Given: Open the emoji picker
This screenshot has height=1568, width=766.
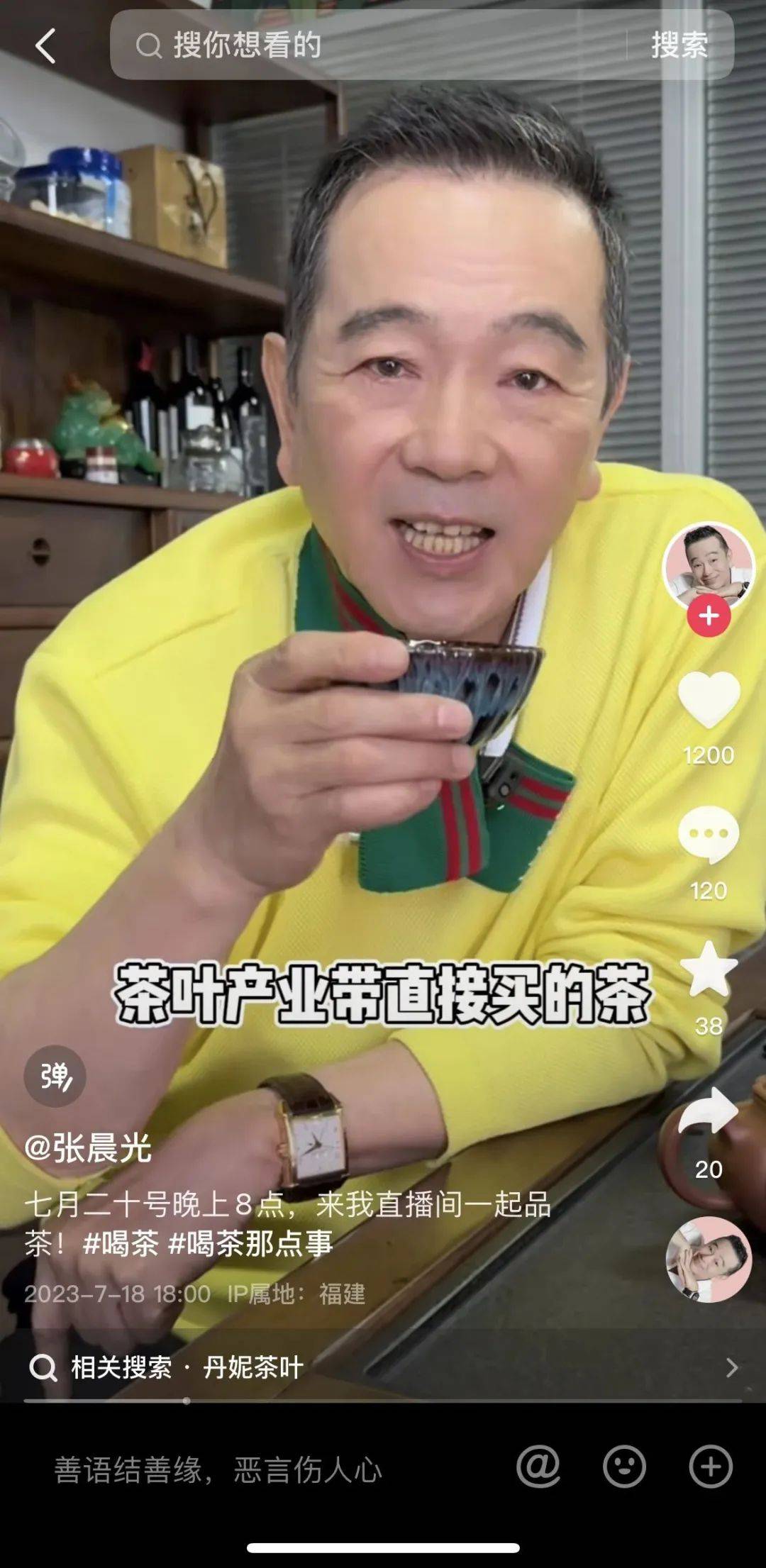Looking at the screenshot, I should click(x=624, y=1467).
